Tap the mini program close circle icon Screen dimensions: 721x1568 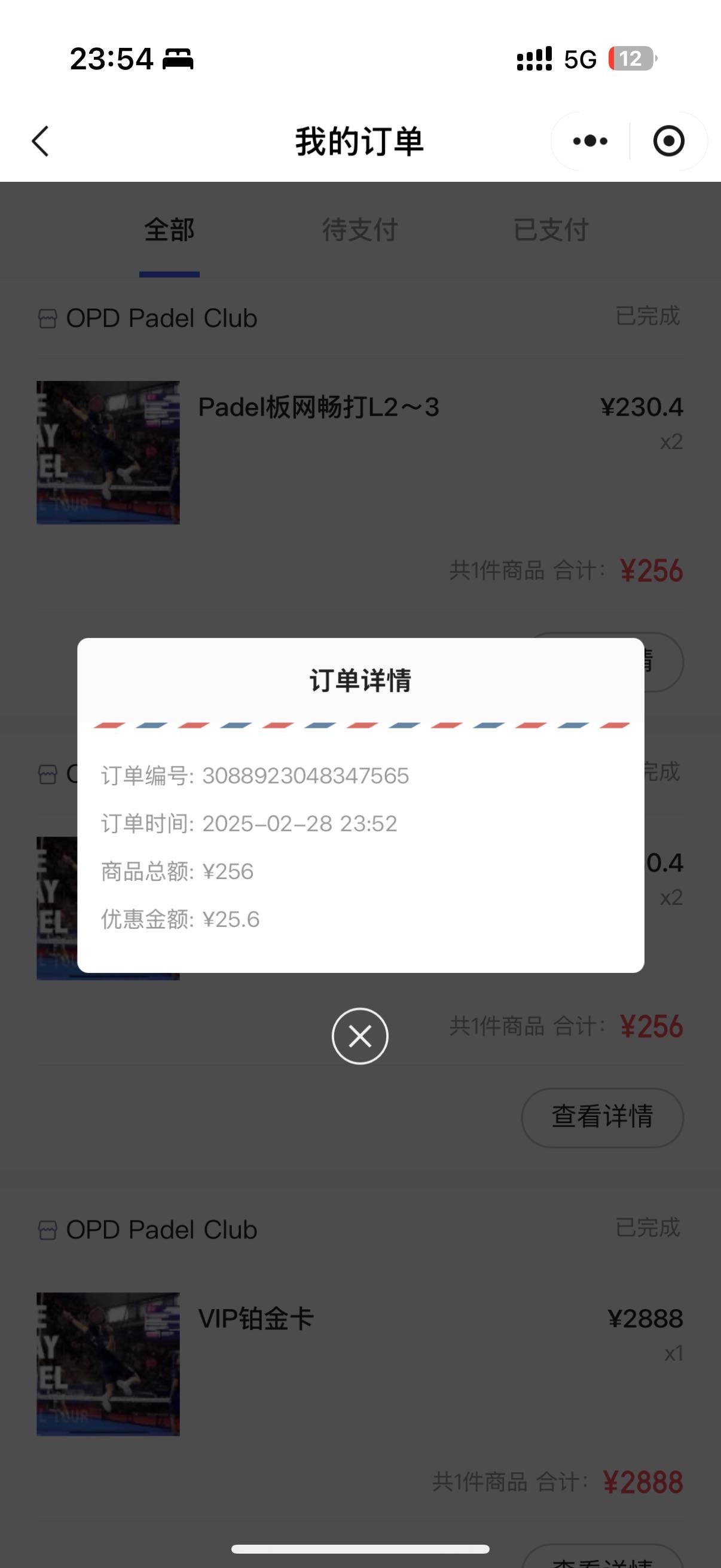pos(668,141)
